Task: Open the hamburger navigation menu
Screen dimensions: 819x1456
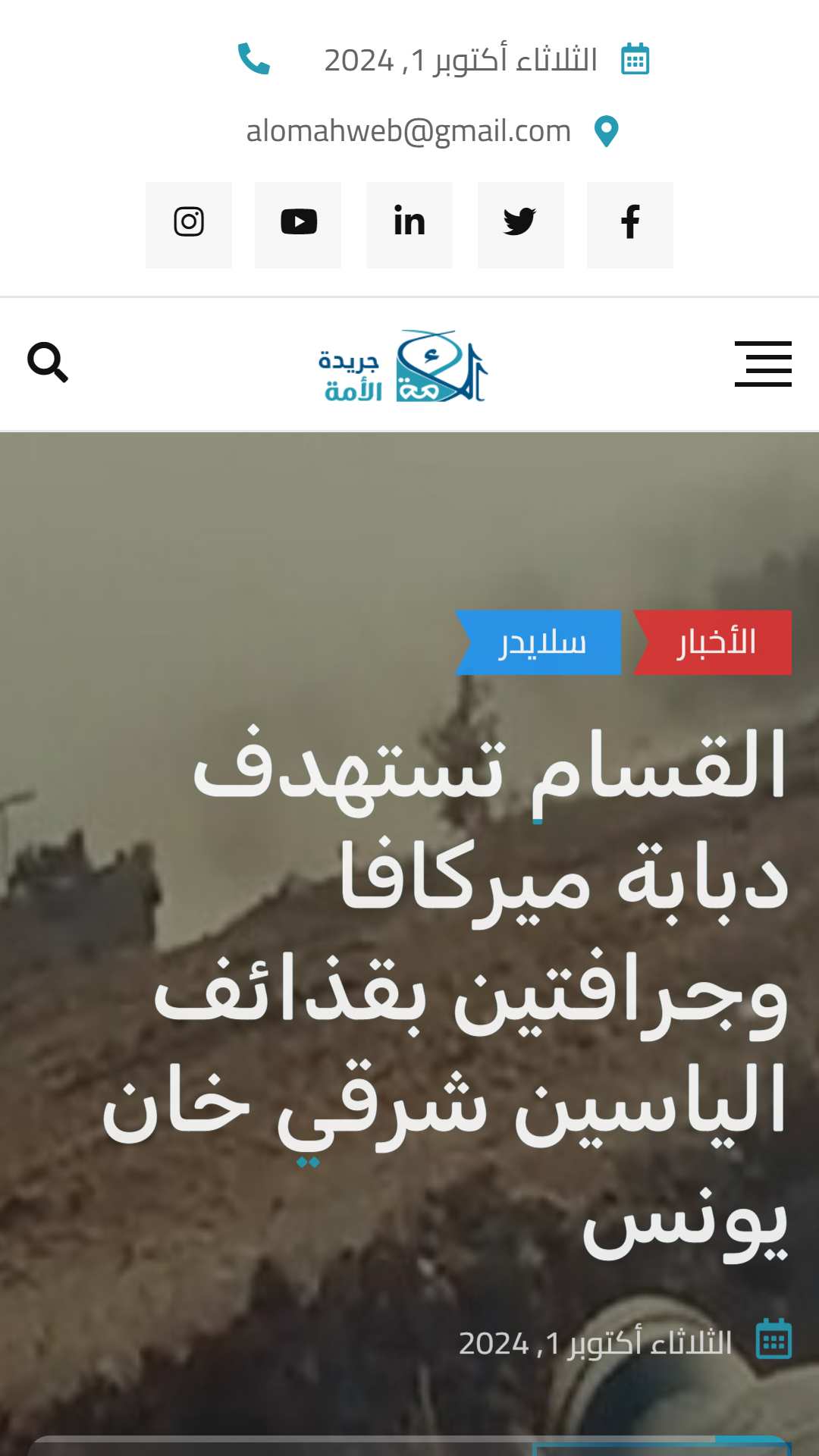Action: pos(763,364)
